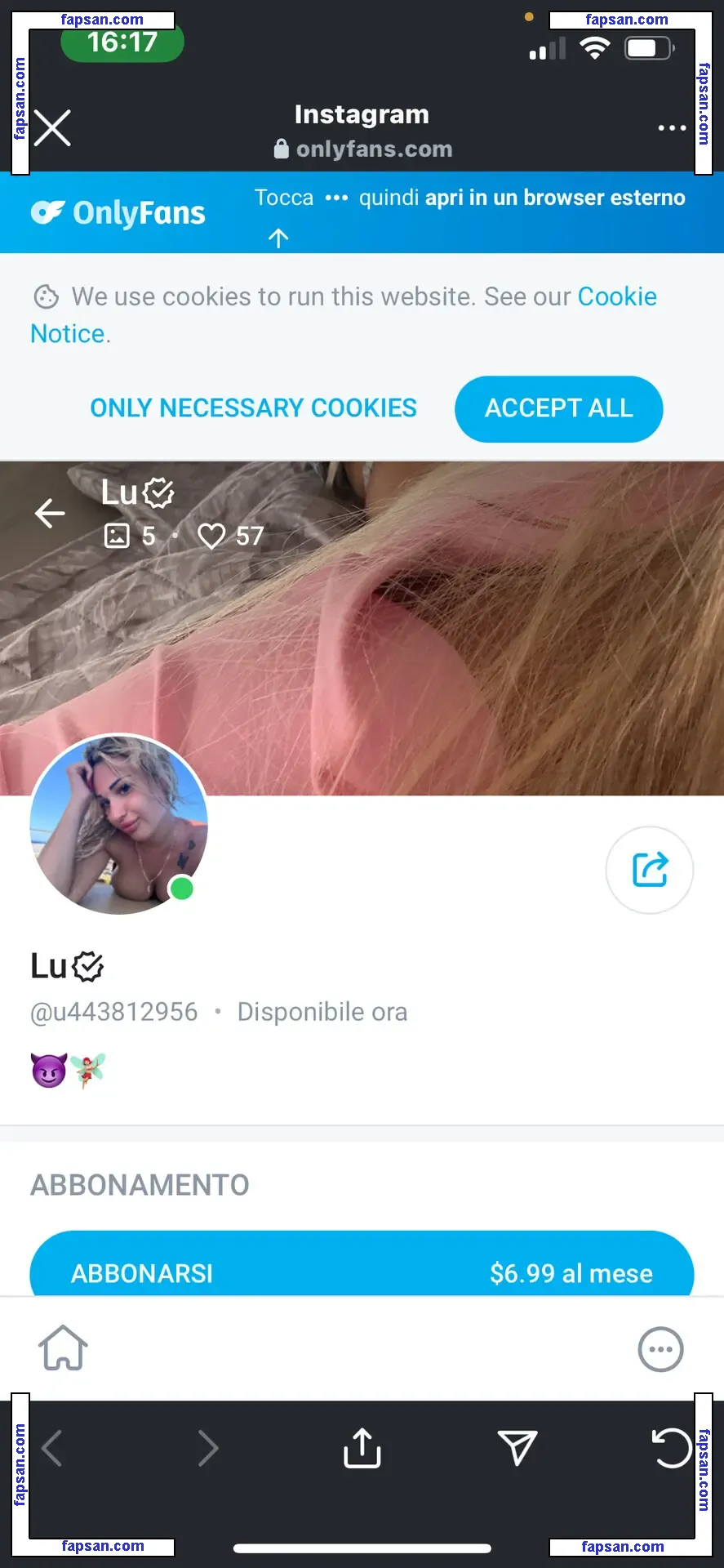View Lu's profile picture

click(x=118, y=824)
